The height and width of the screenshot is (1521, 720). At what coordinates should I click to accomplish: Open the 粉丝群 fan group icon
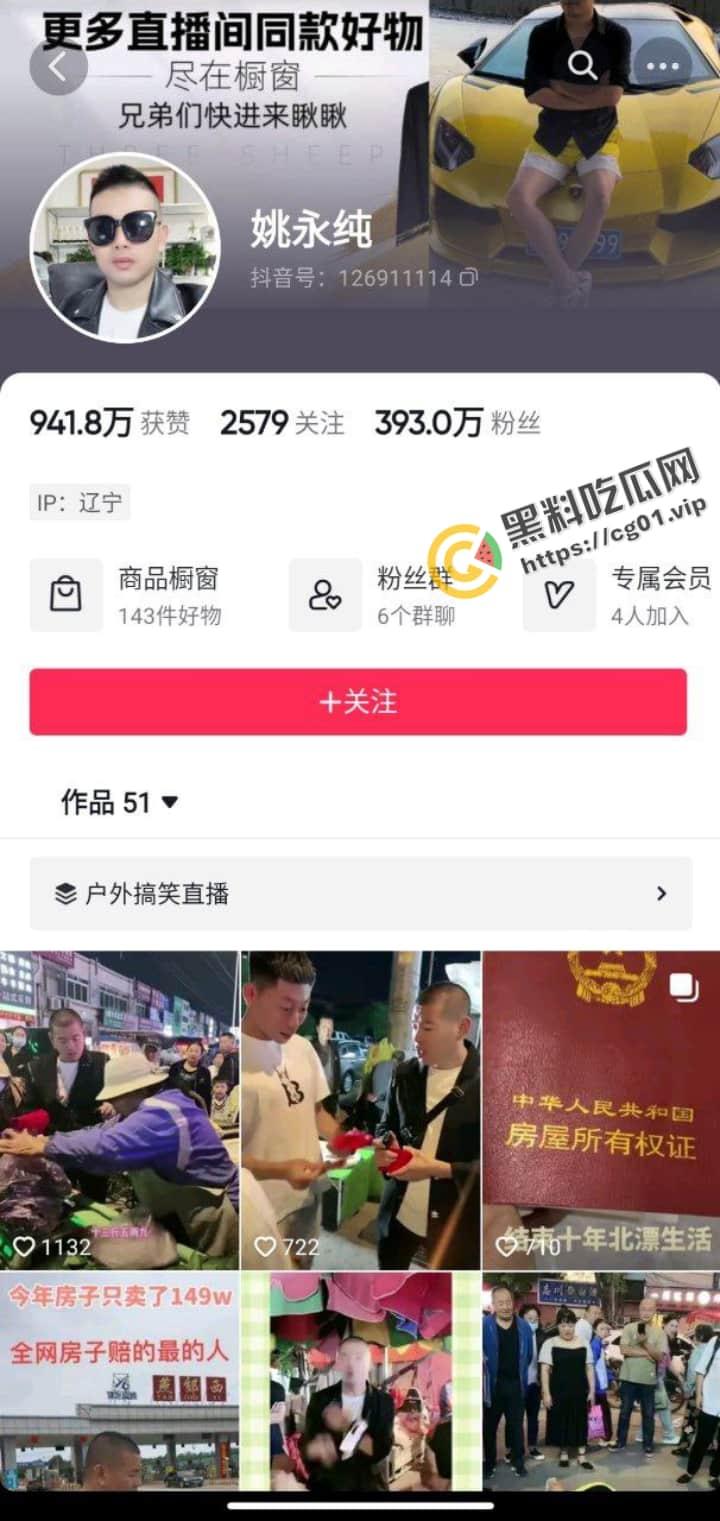point(325,595)
